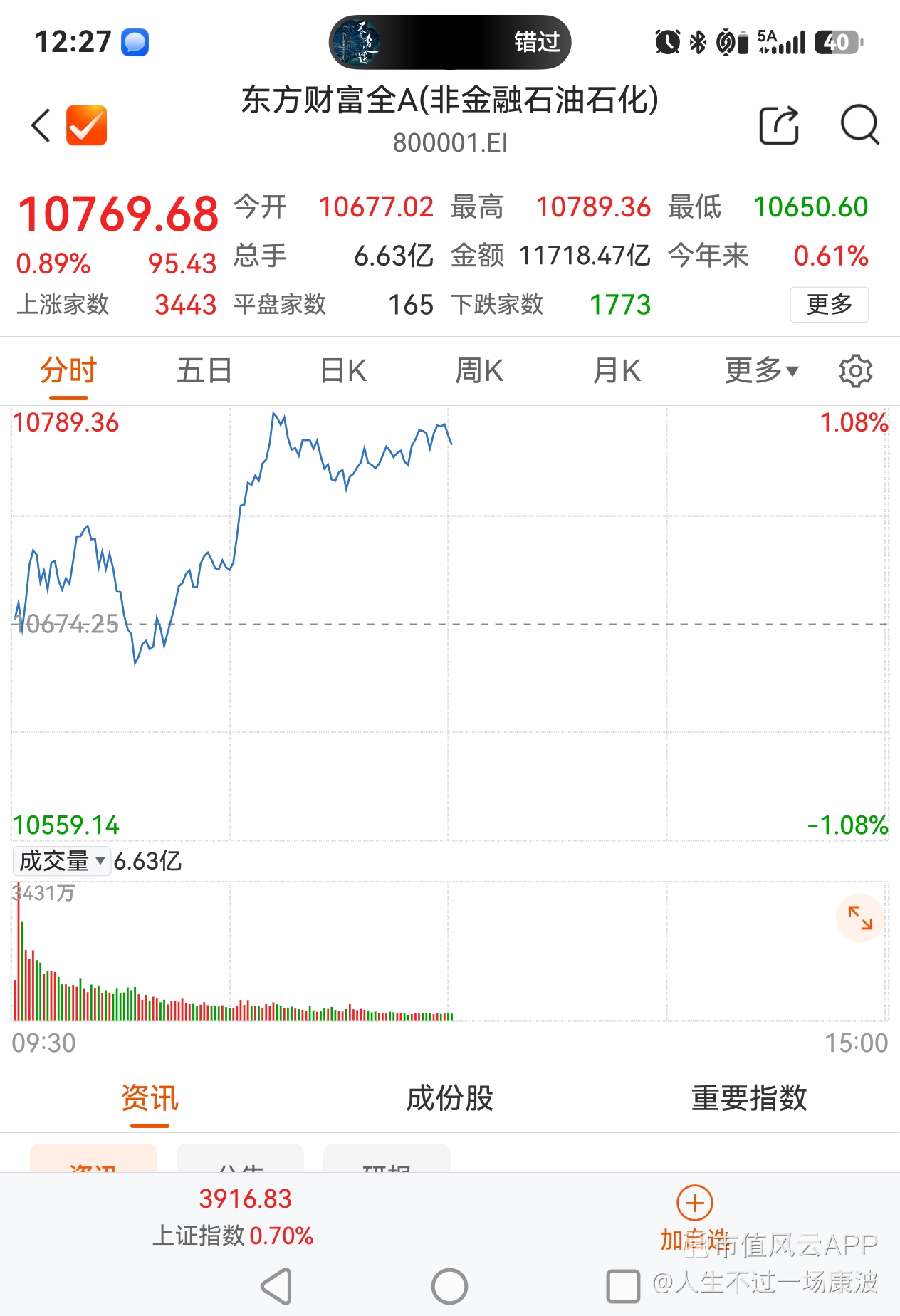Tap the 更多 button beside 下跌家数
Image resolution: width=900 pixels, height=1316 pixels.
pos(829,305)
